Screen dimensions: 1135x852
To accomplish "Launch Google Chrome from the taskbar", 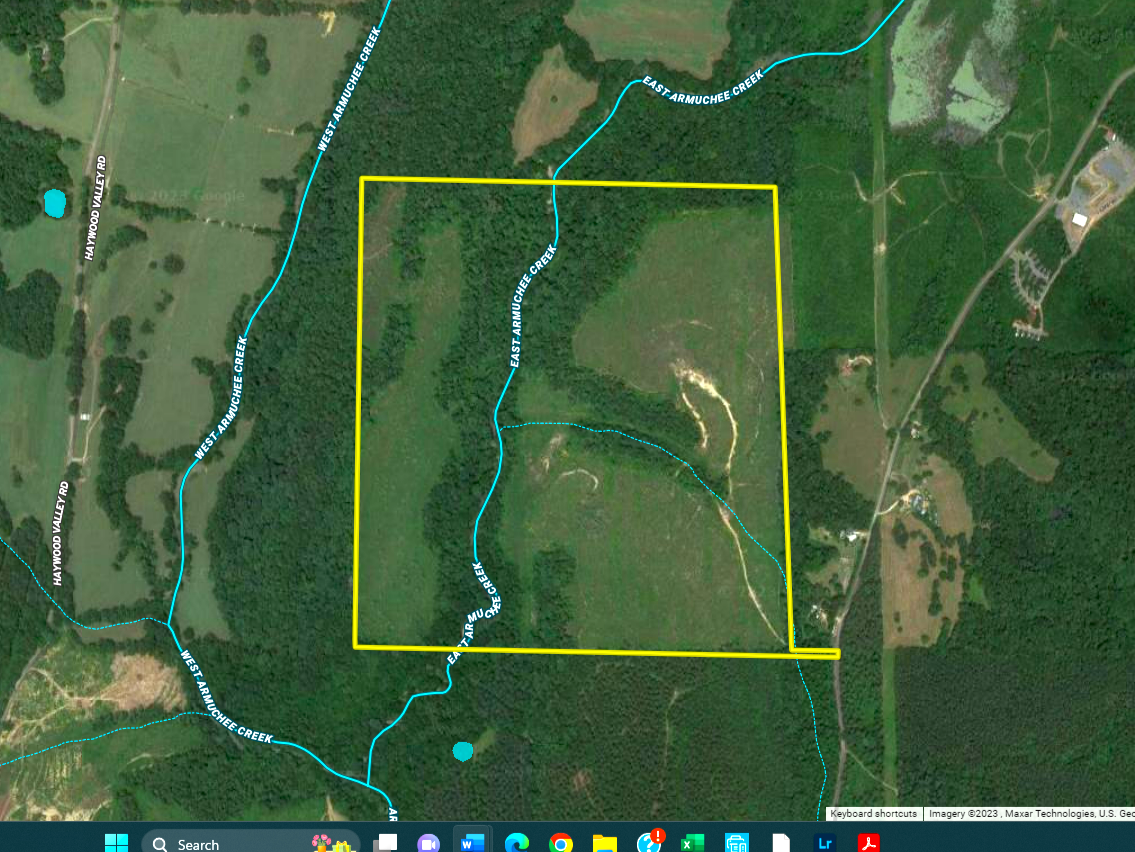I will click(x=560, y=843).
